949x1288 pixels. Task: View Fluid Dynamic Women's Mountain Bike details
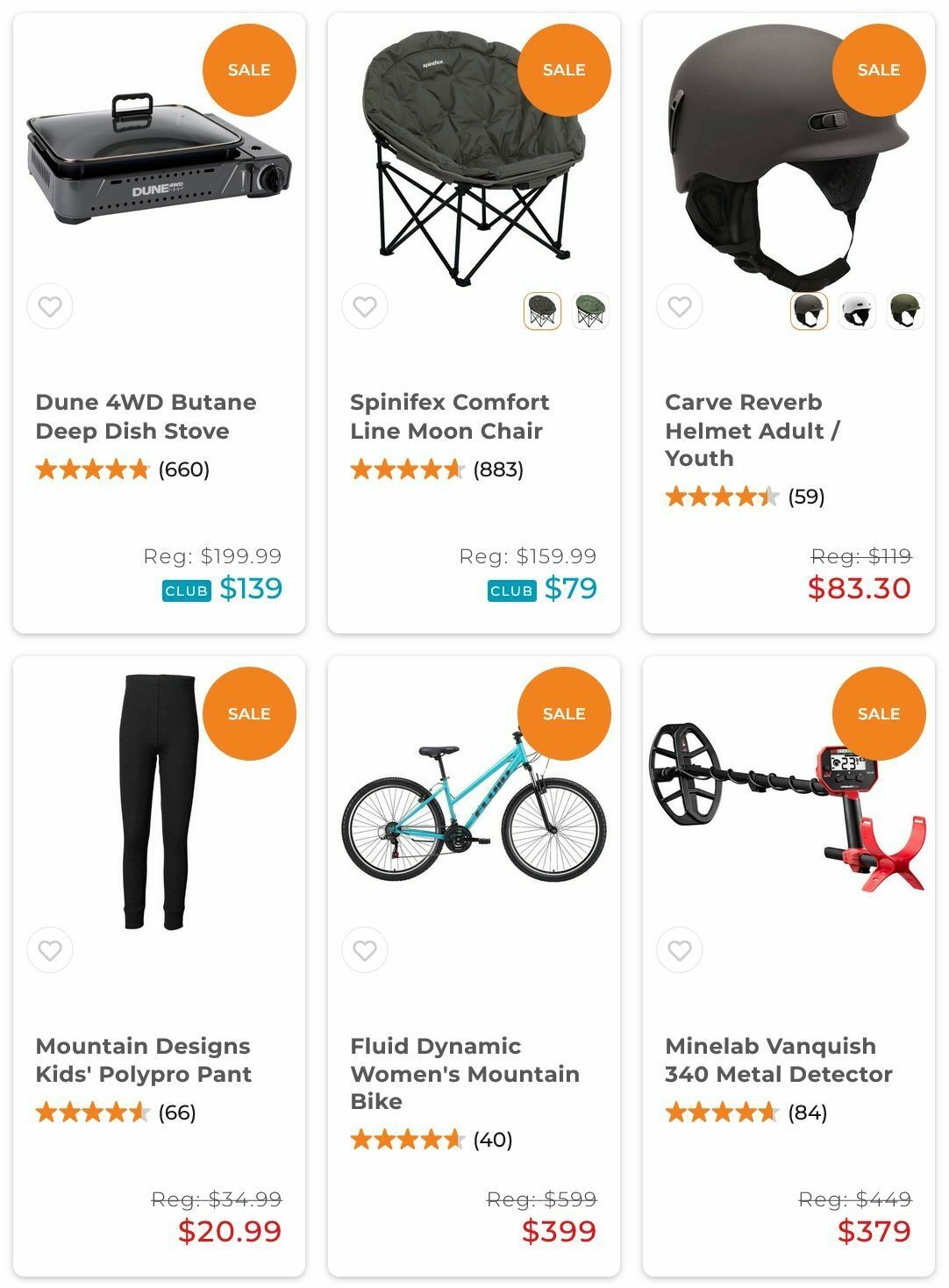464,1073
